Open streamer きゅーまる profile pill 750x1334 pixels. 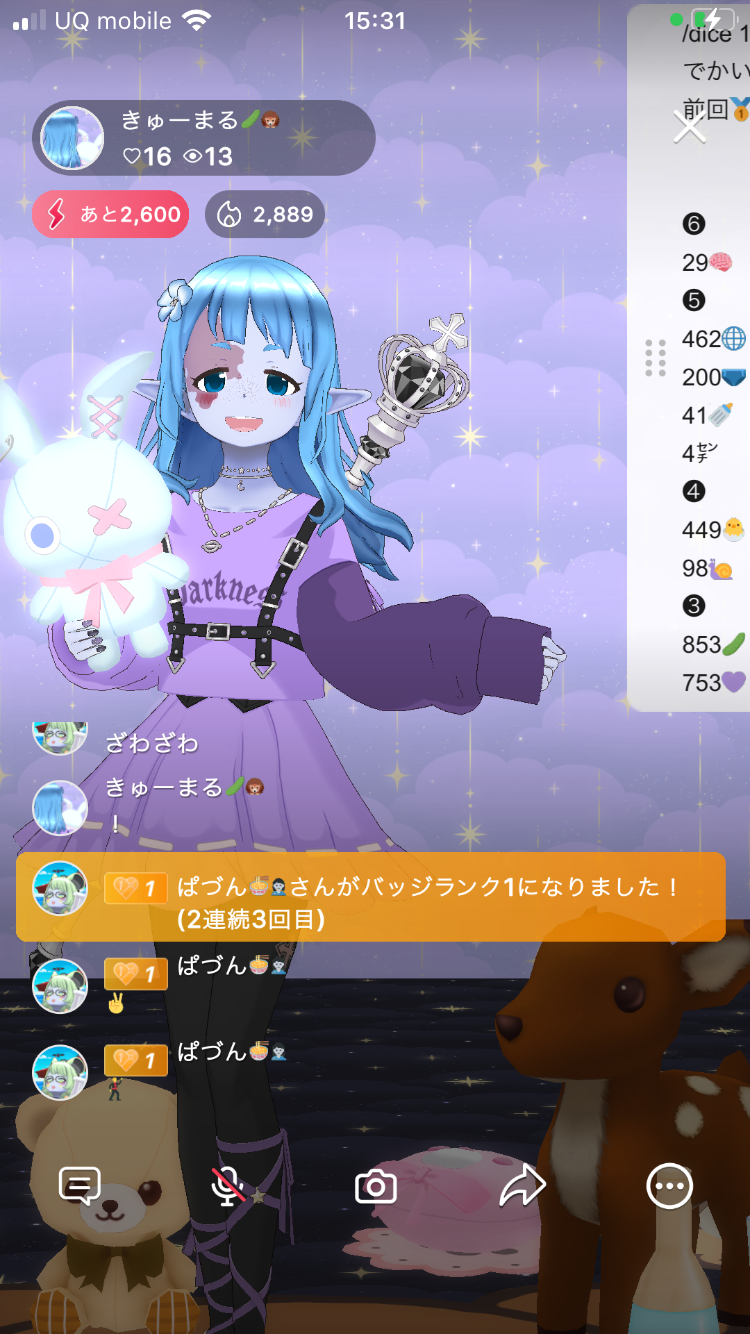tap(204, 138)
